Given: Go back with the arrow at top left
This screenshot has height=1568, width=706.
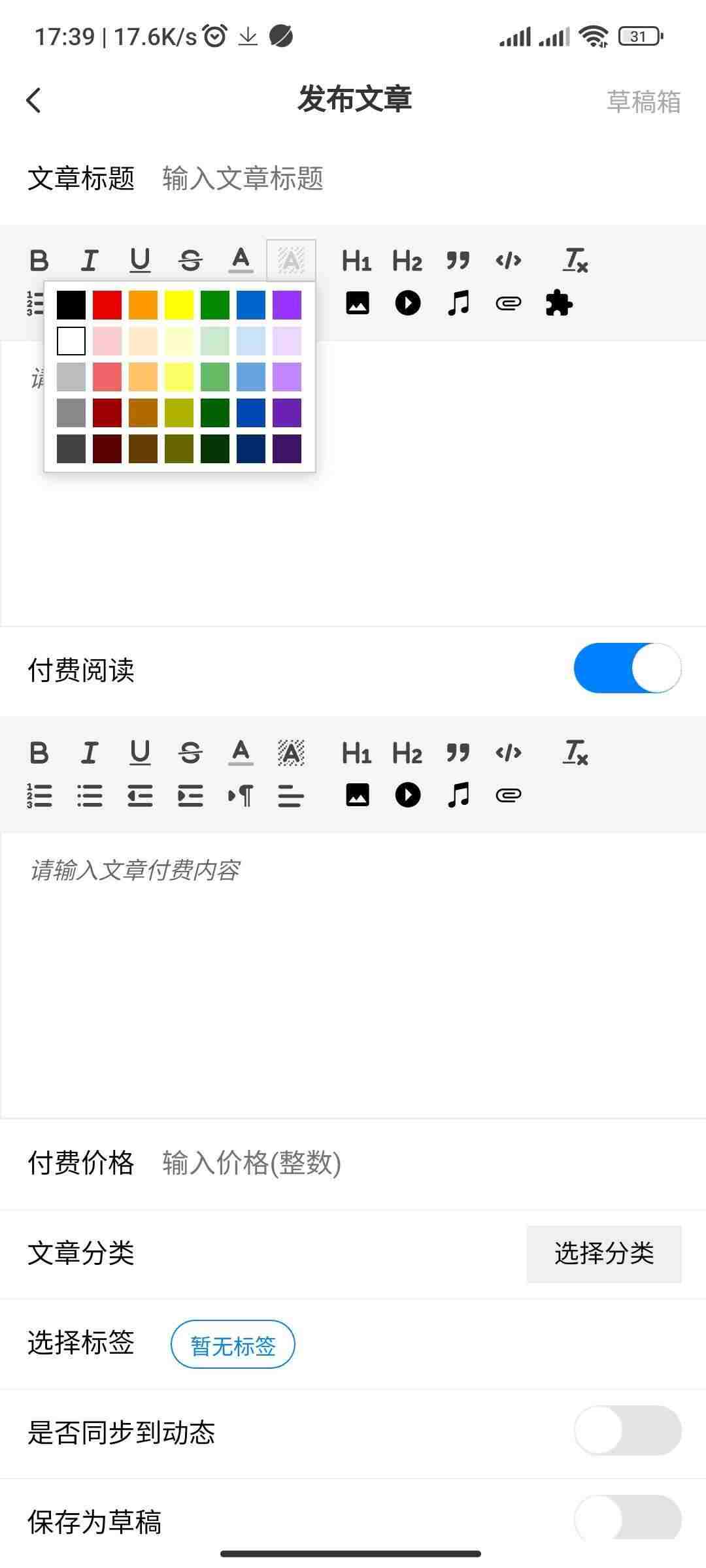Looking at the screenshot, I should pyautogui.click(x=33, y=99).
